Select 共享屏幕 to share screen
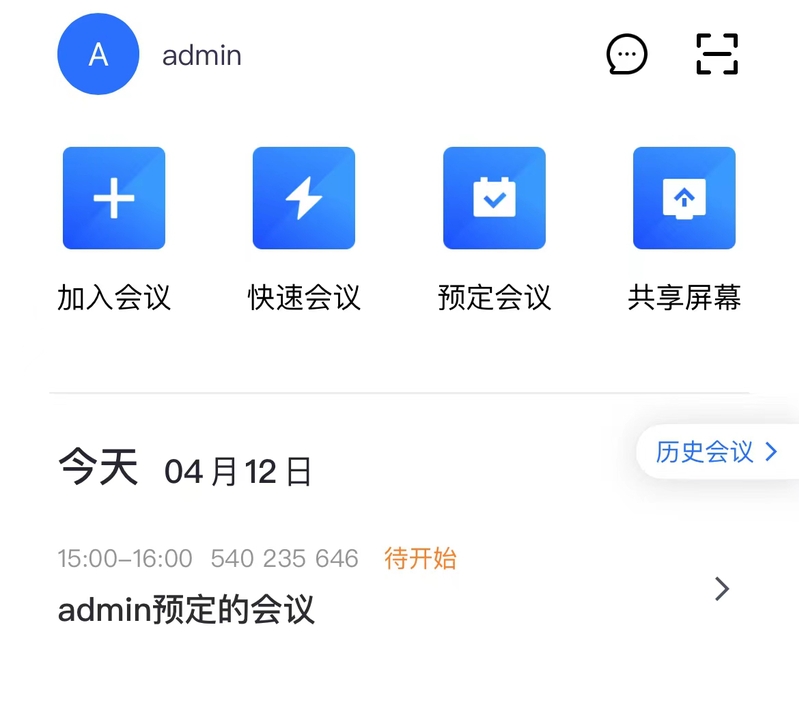The height and width of the screenshot is (709, 799). pyautogui.click(x=684, y=199)
